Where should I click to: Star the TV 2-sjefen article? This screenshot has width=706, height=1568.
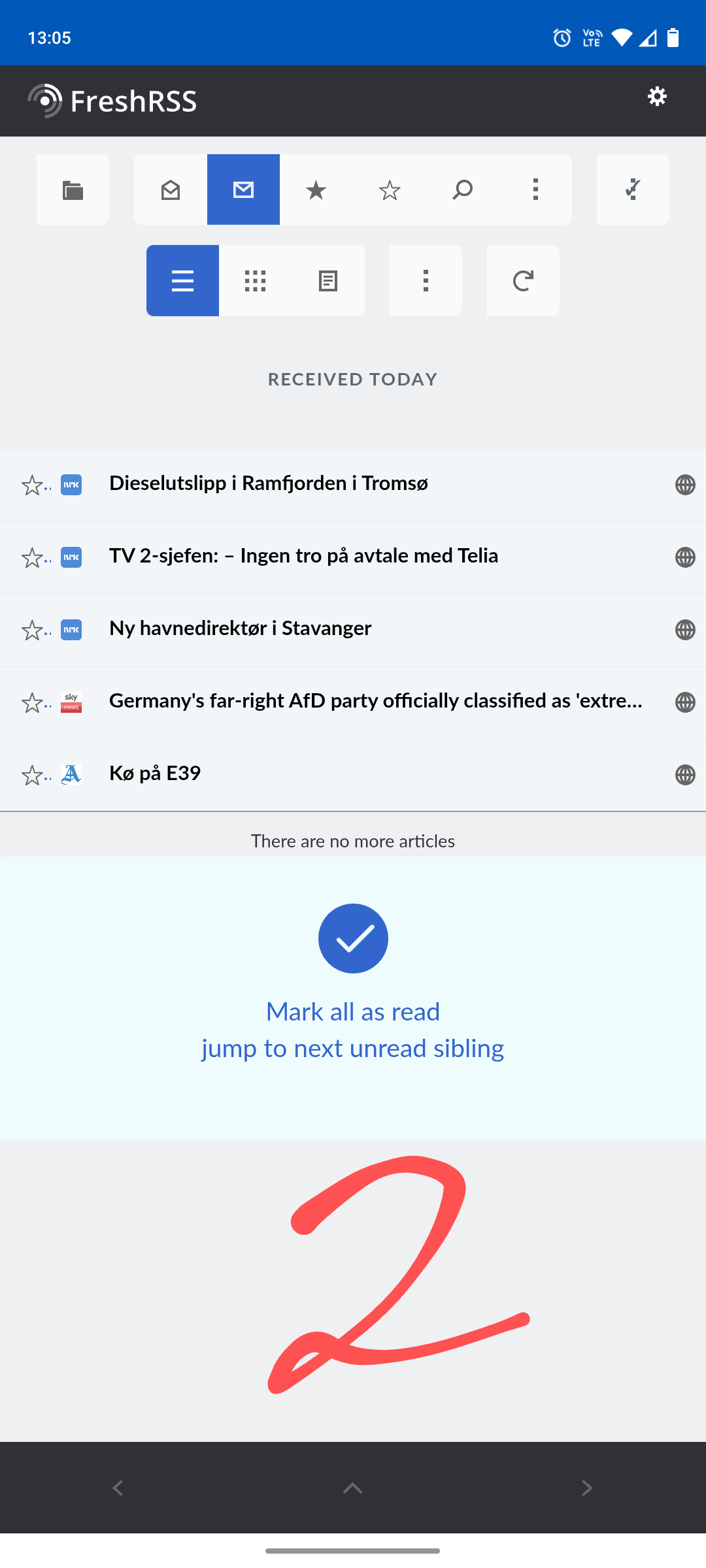coord(32,558)
